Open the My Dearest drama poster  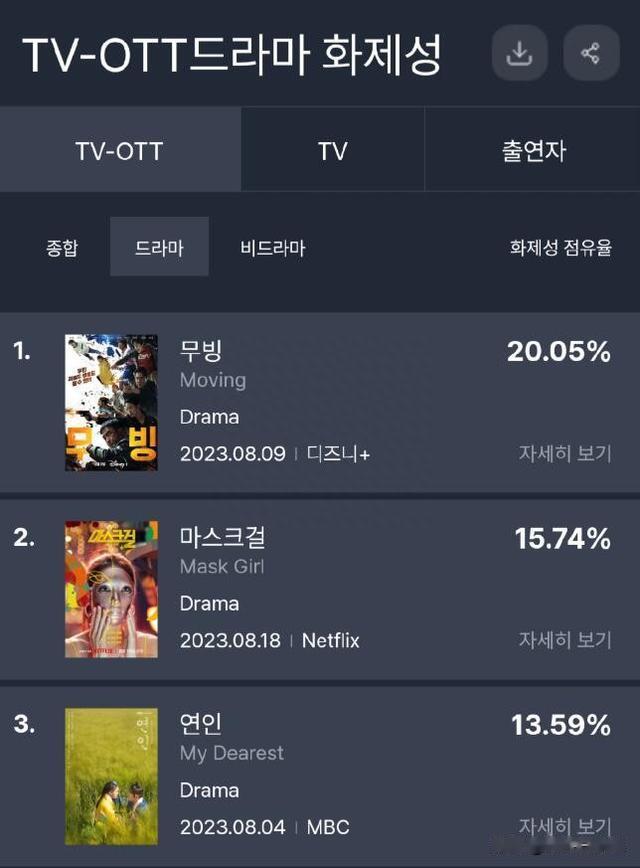click(111, 776)
